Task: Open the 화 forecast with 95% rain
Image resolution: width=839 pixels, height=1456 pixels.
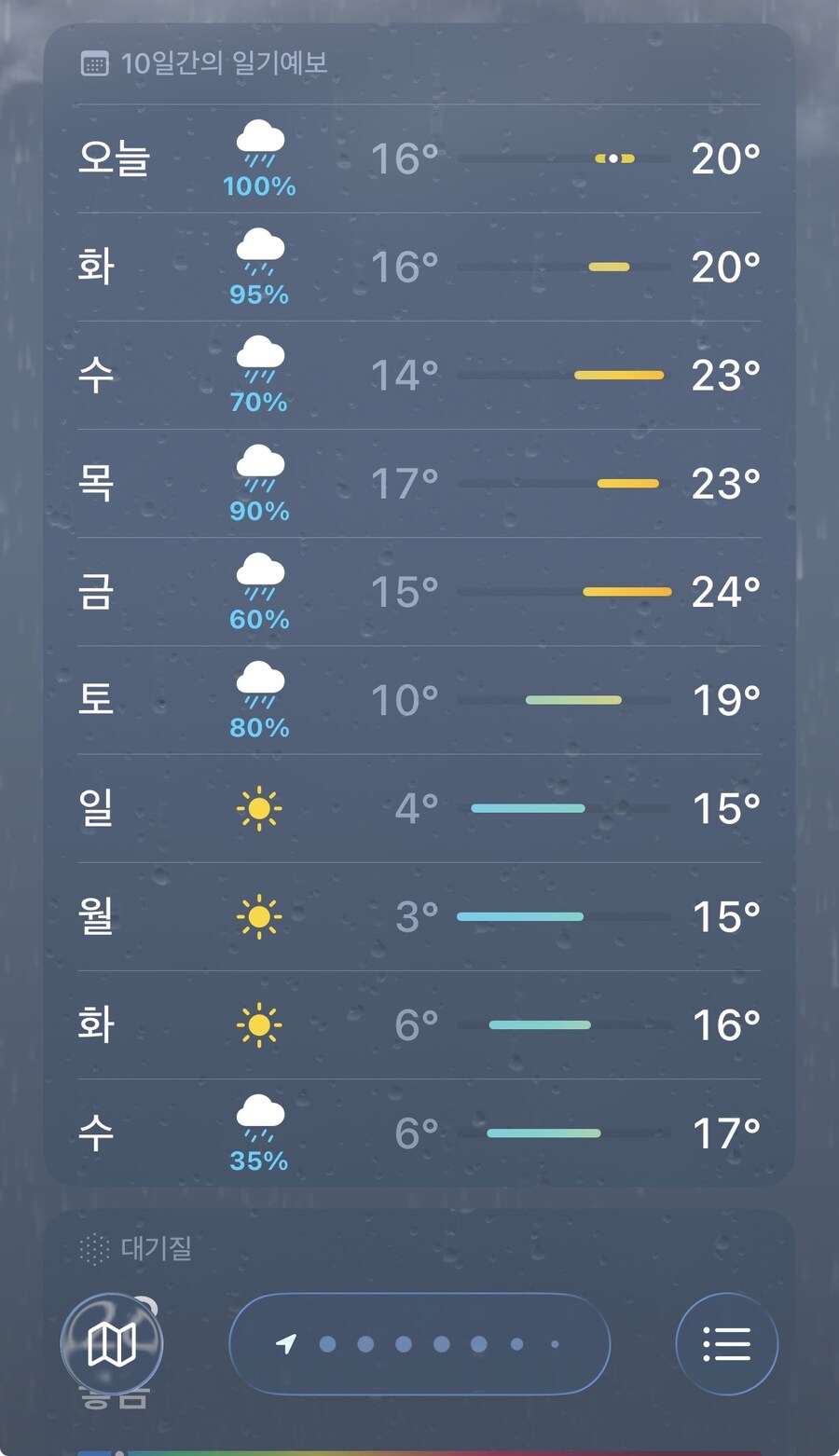Action: point(419,268)
